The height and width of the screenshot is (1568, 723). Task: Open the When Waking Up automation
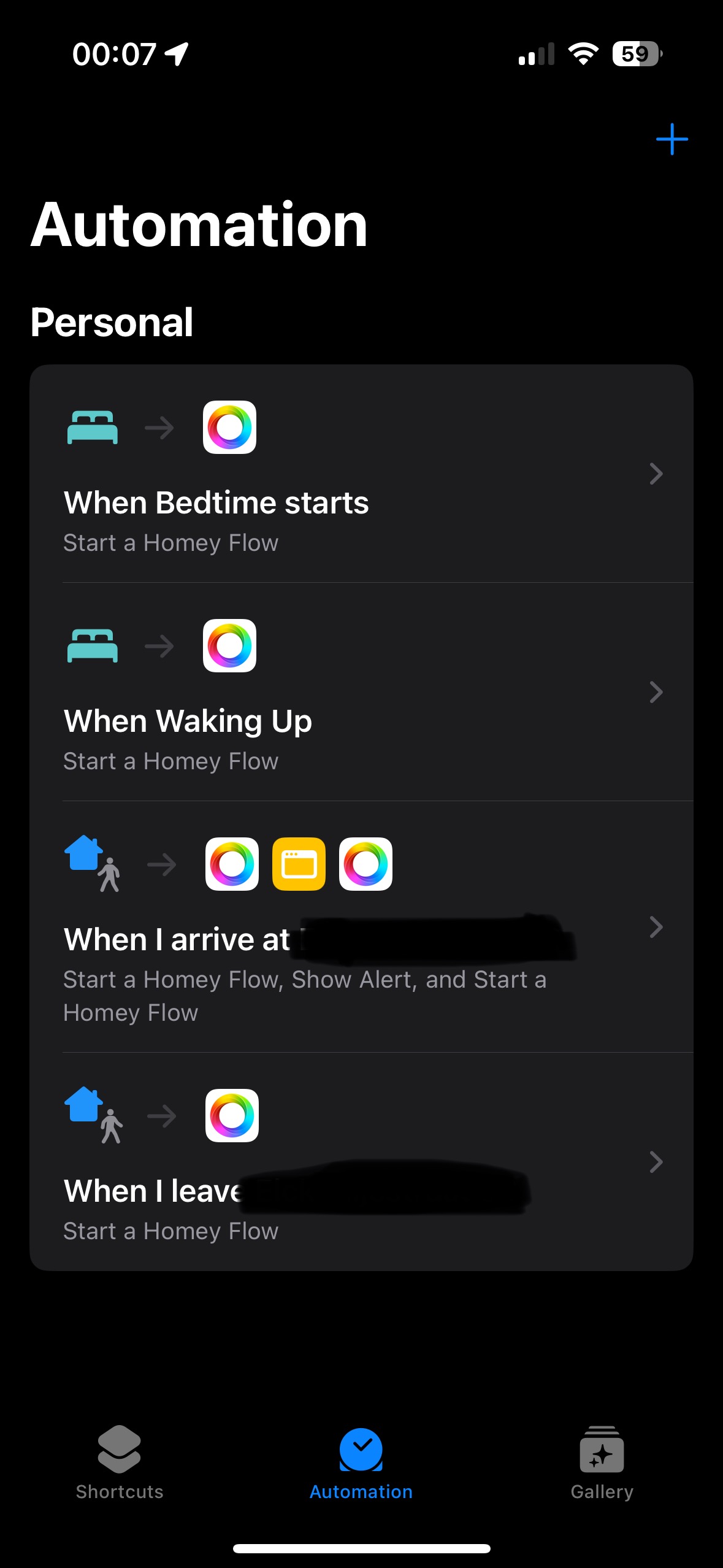(361, 692)
